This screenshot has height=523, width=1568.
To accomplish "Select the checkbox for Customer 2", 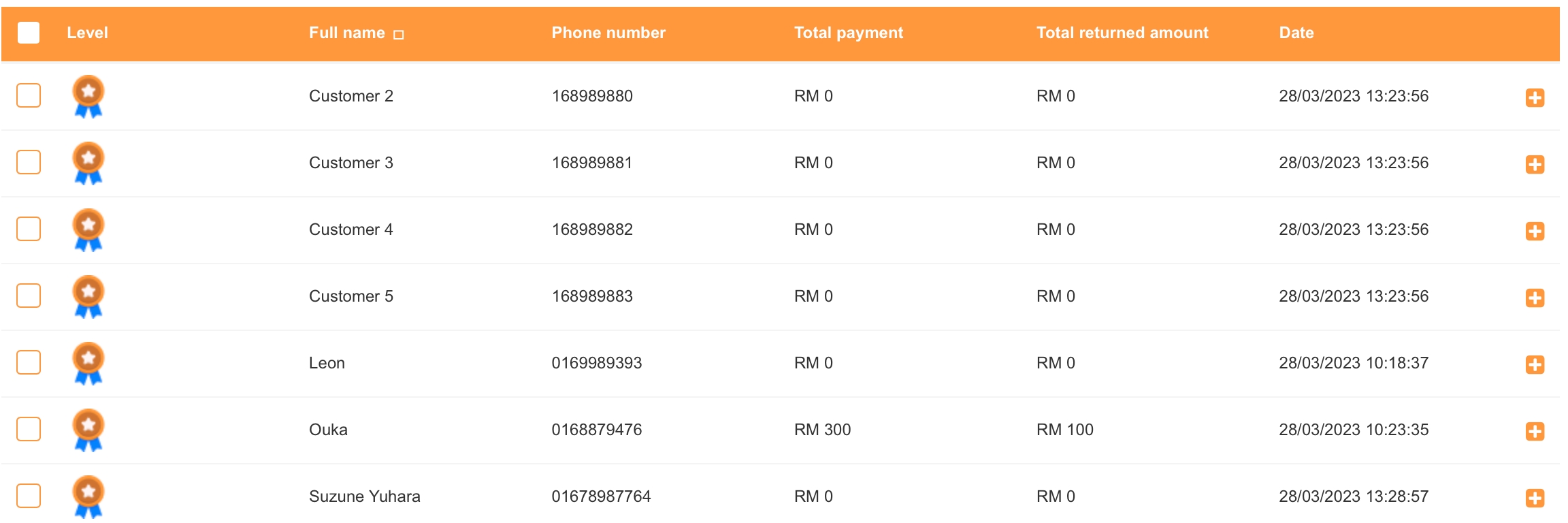I will pyautogui.click(x=29, y=95).
